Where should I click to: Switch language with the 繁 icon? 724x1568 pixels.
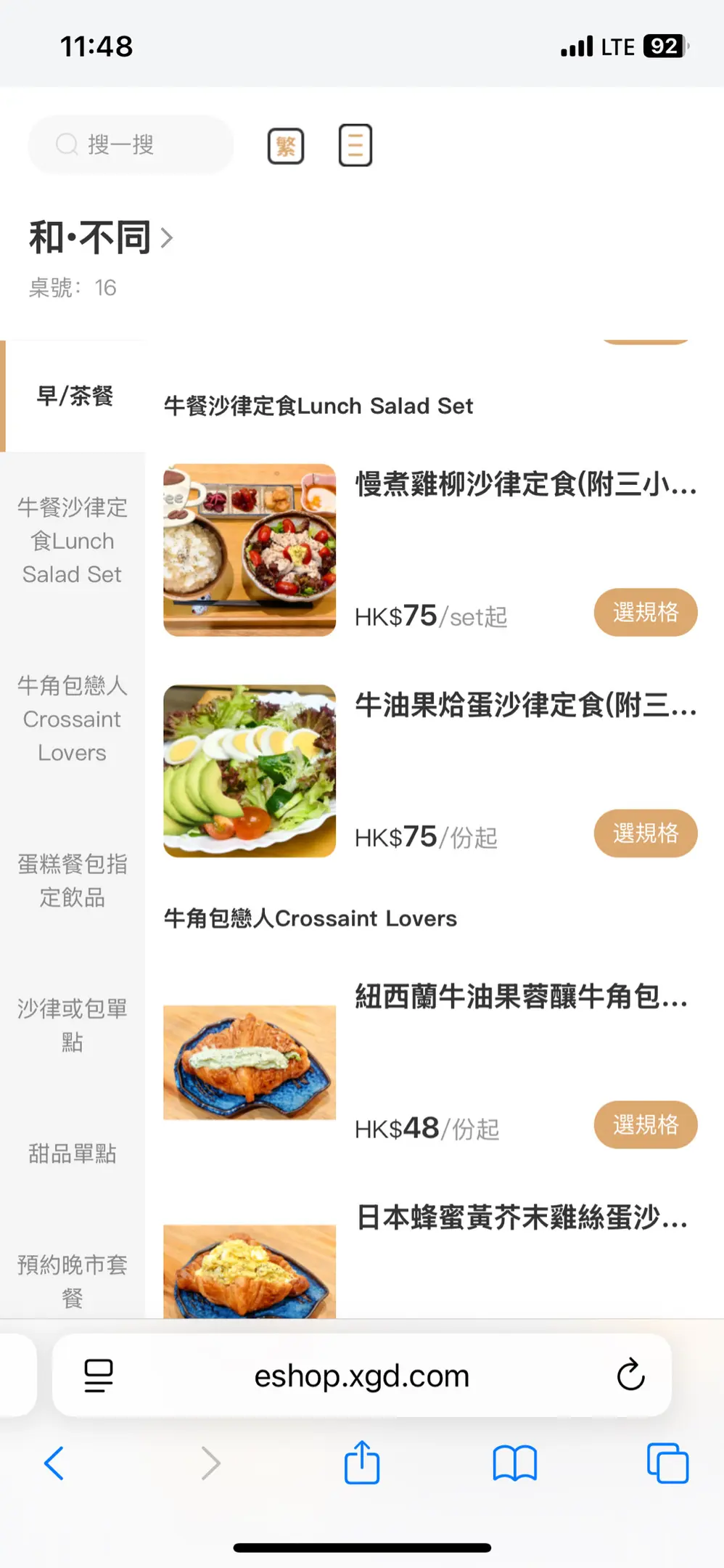pyautogui.click(x=286, y=146)
